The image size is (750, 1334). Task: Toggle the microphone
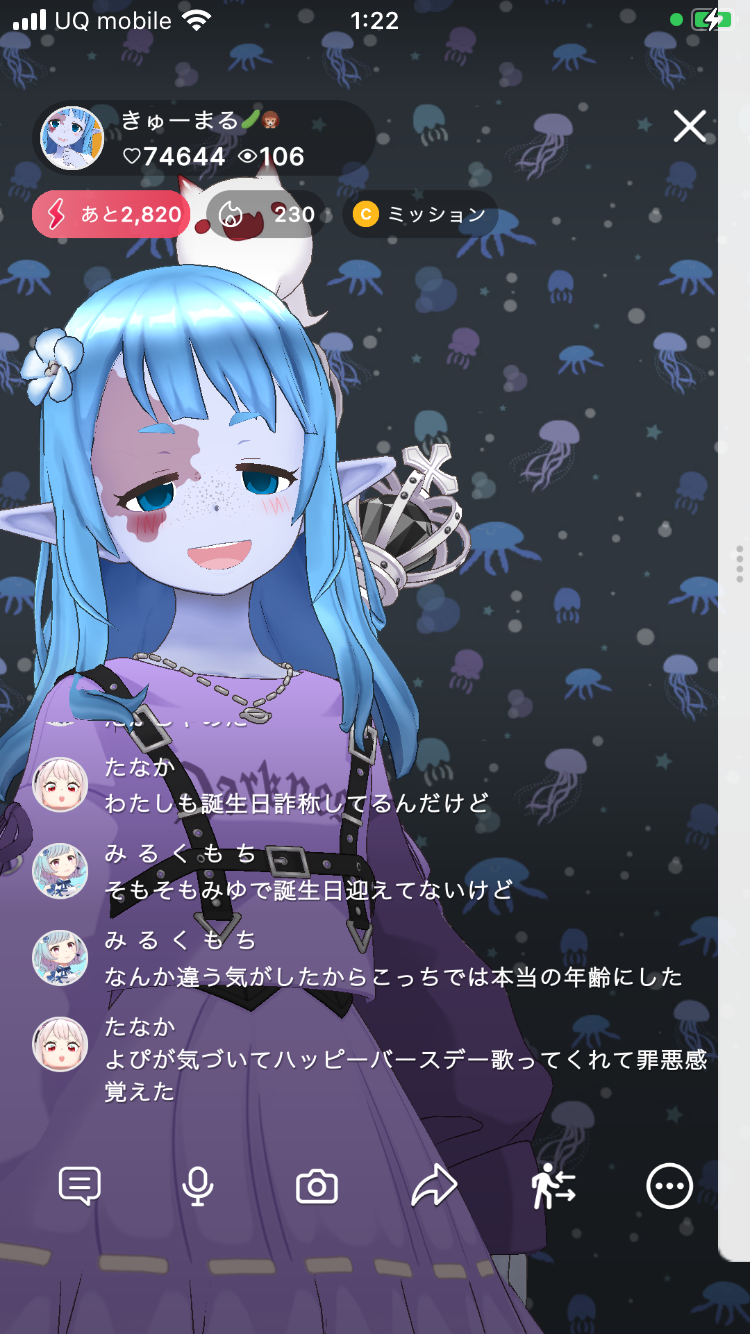(198, 1187)
